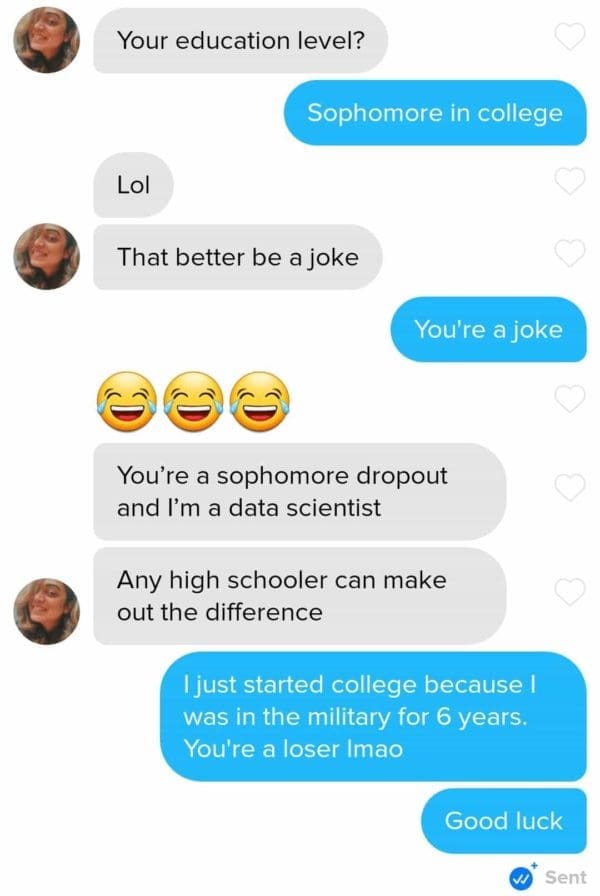Like the "Your education level?" message
The width and height of the screenshot is (600, 896).
coord(569,39)
